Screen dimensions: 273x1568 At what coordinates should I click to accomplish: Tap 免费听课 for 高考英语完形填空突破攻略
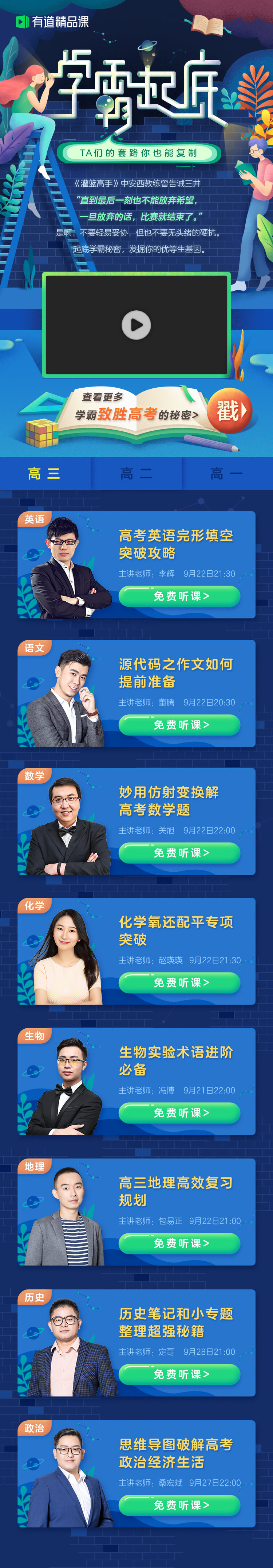[179, 596]
